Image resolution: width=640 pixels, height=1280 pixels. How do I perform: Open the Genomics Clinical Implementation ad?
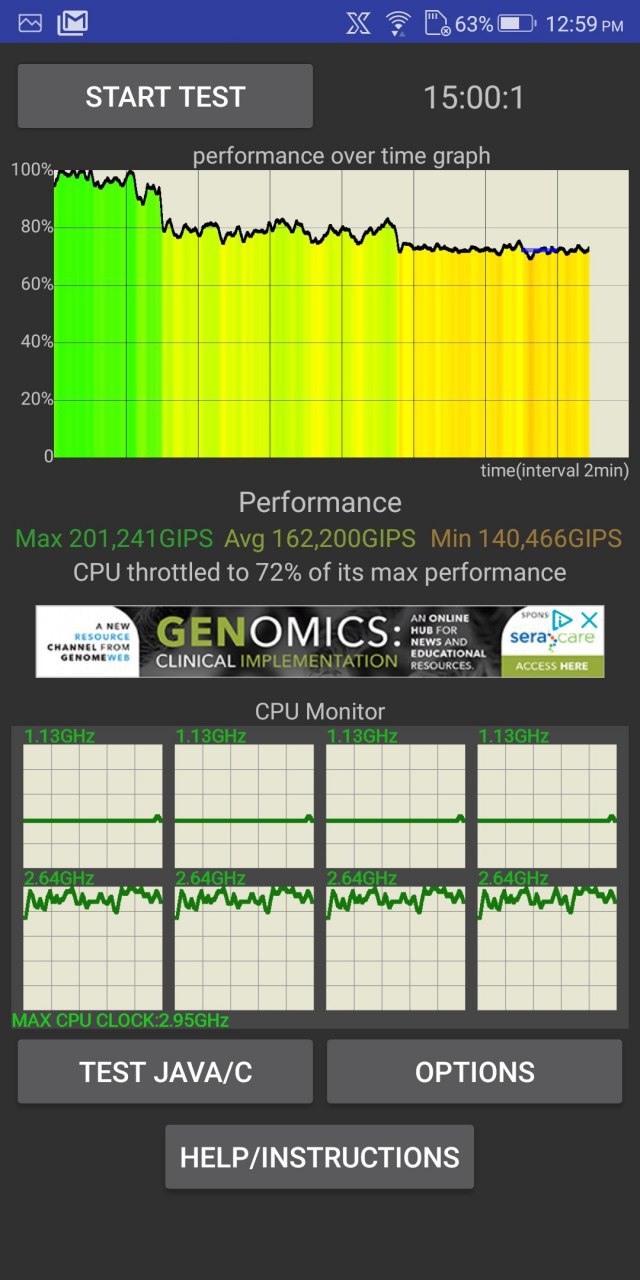(320, 641)
